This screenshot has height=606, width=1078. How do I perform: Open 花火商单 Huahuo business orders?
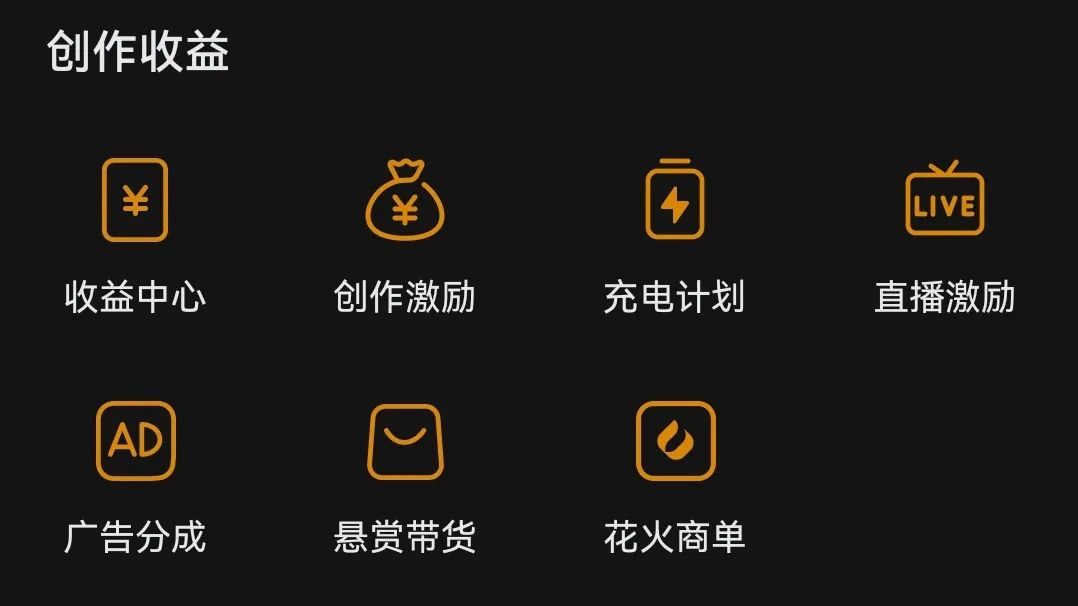pos(675,441)
